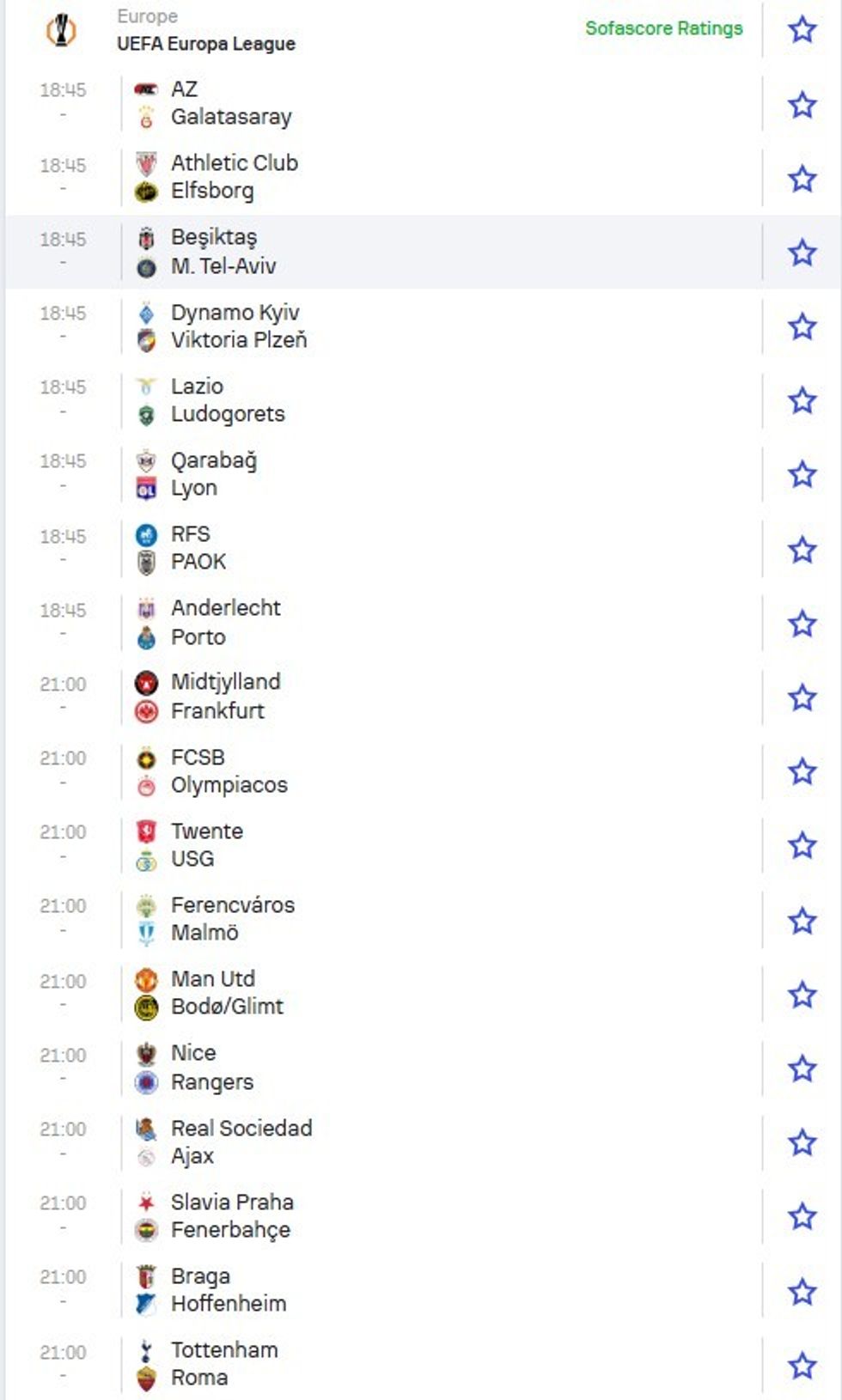The image size is (842, 1400).
Task: Select the Tottenham crest
Action: click(x=146, y=1350)
